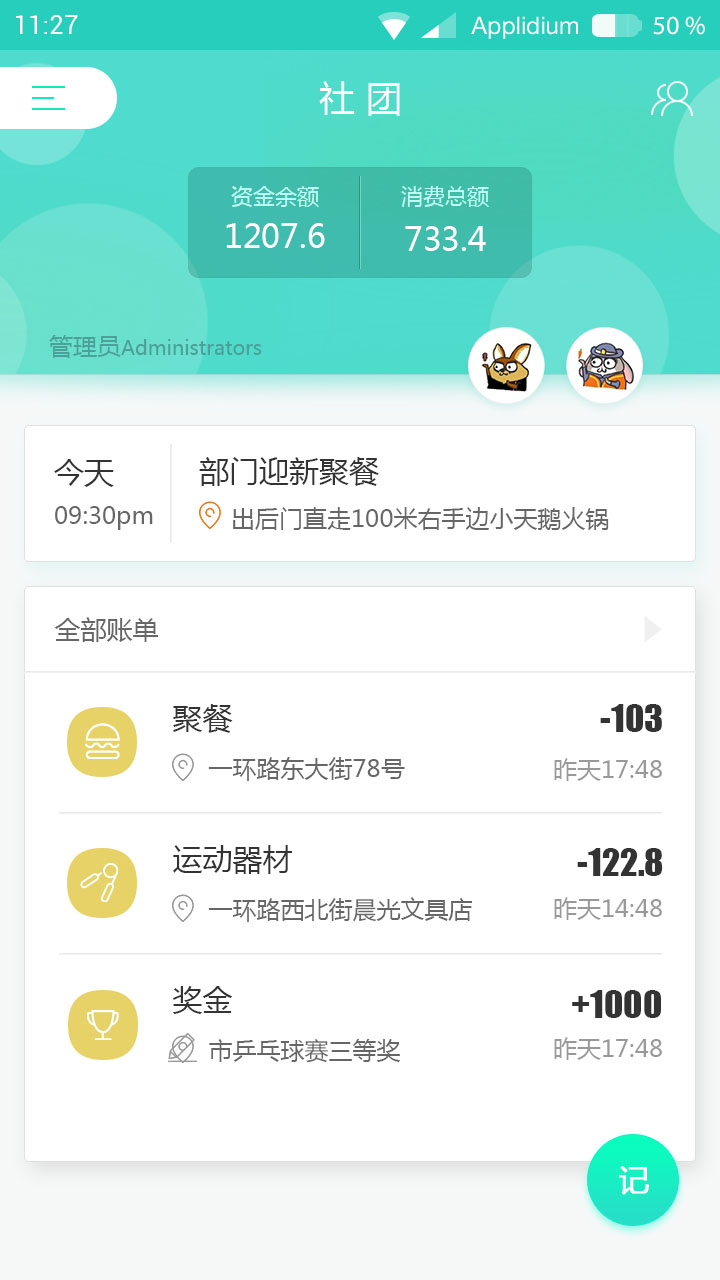The height and width of the screenshot is (1280, 720).
Task: Click the sports equipment icon beside 运动器材
Action: 101,882
